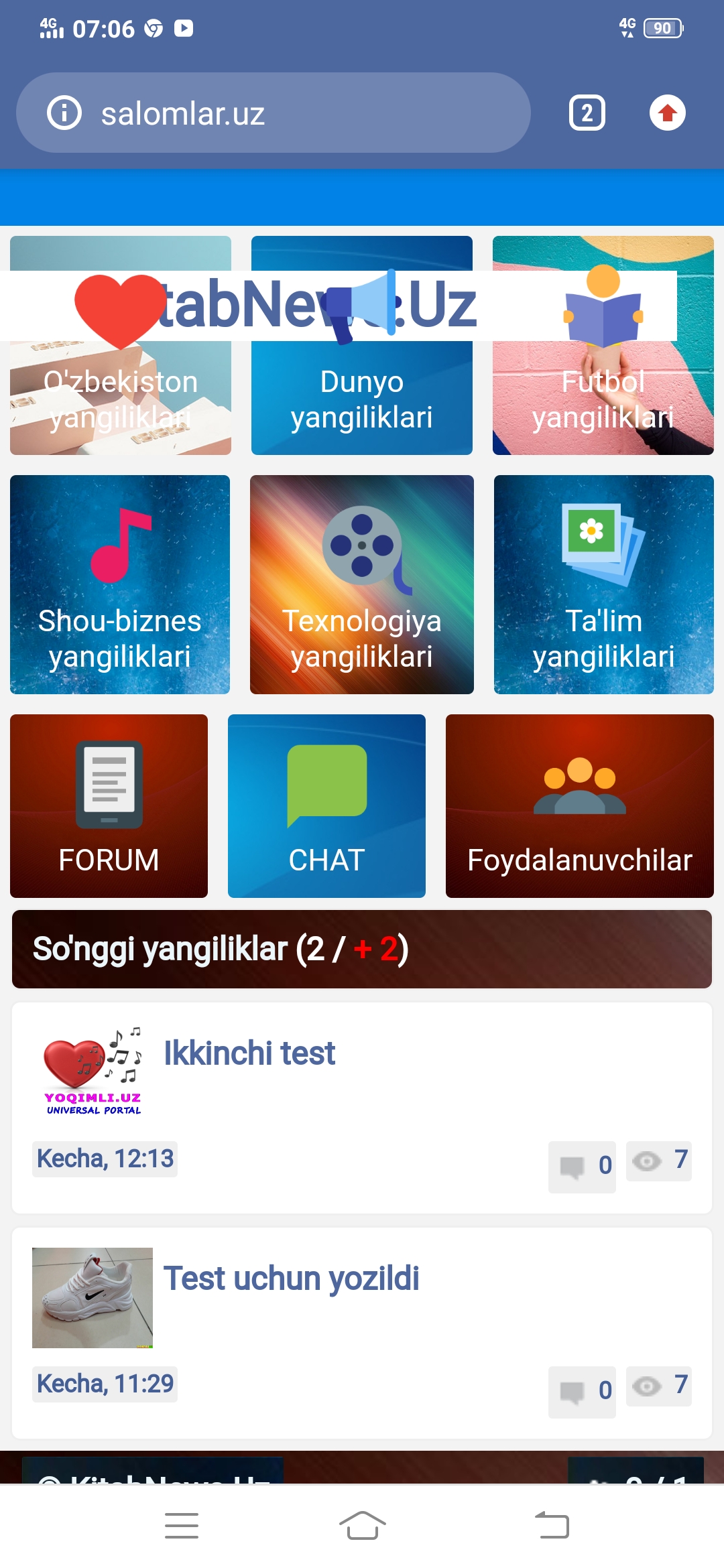The height and width of the screenshot is (1568, 724).
Task: Read the Test uchun yozildi post
Action: pyautogui.click(x=292, y=1279)
